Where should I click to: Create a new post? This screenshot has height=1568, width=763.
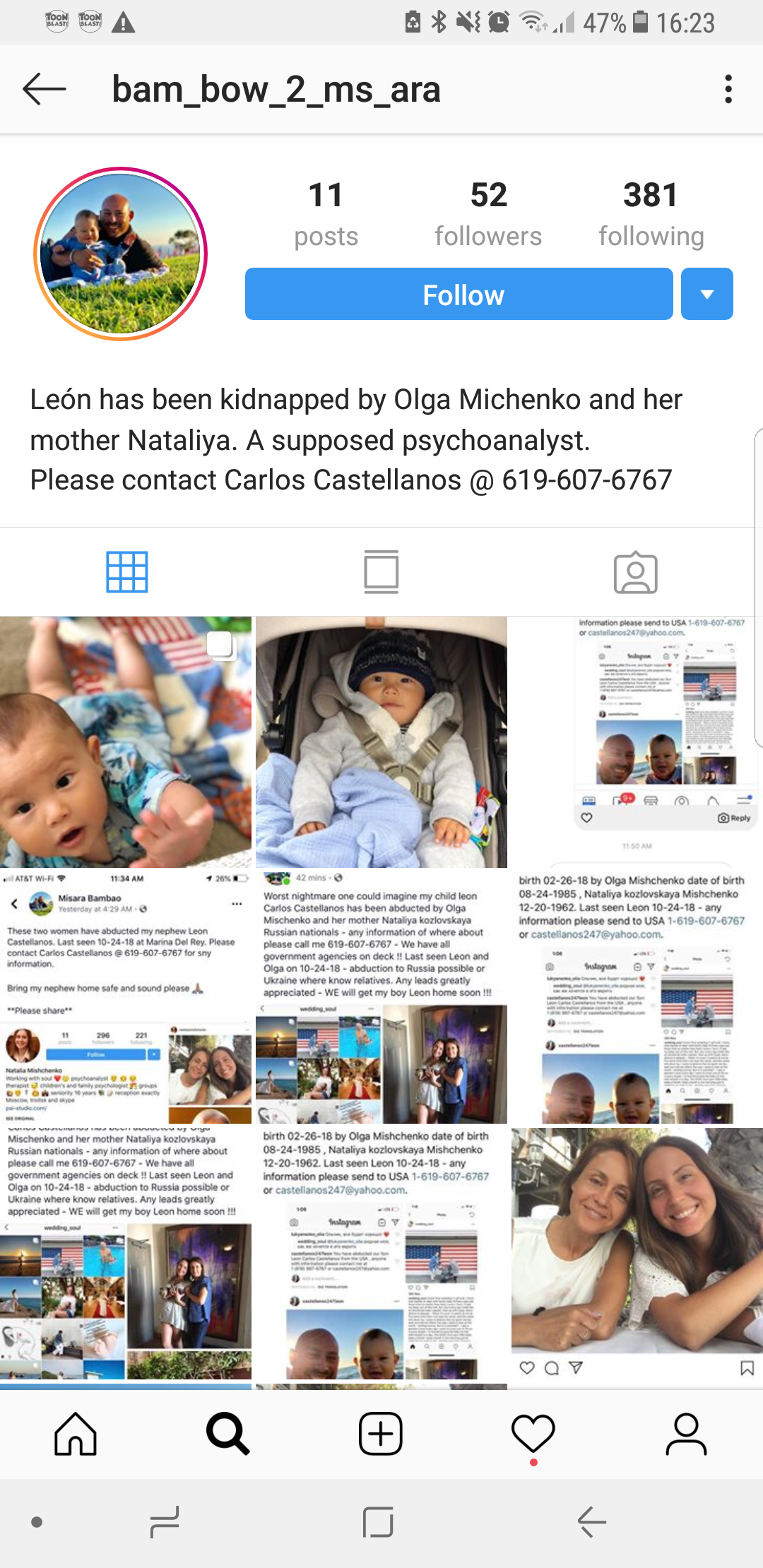click(381, 1434)
